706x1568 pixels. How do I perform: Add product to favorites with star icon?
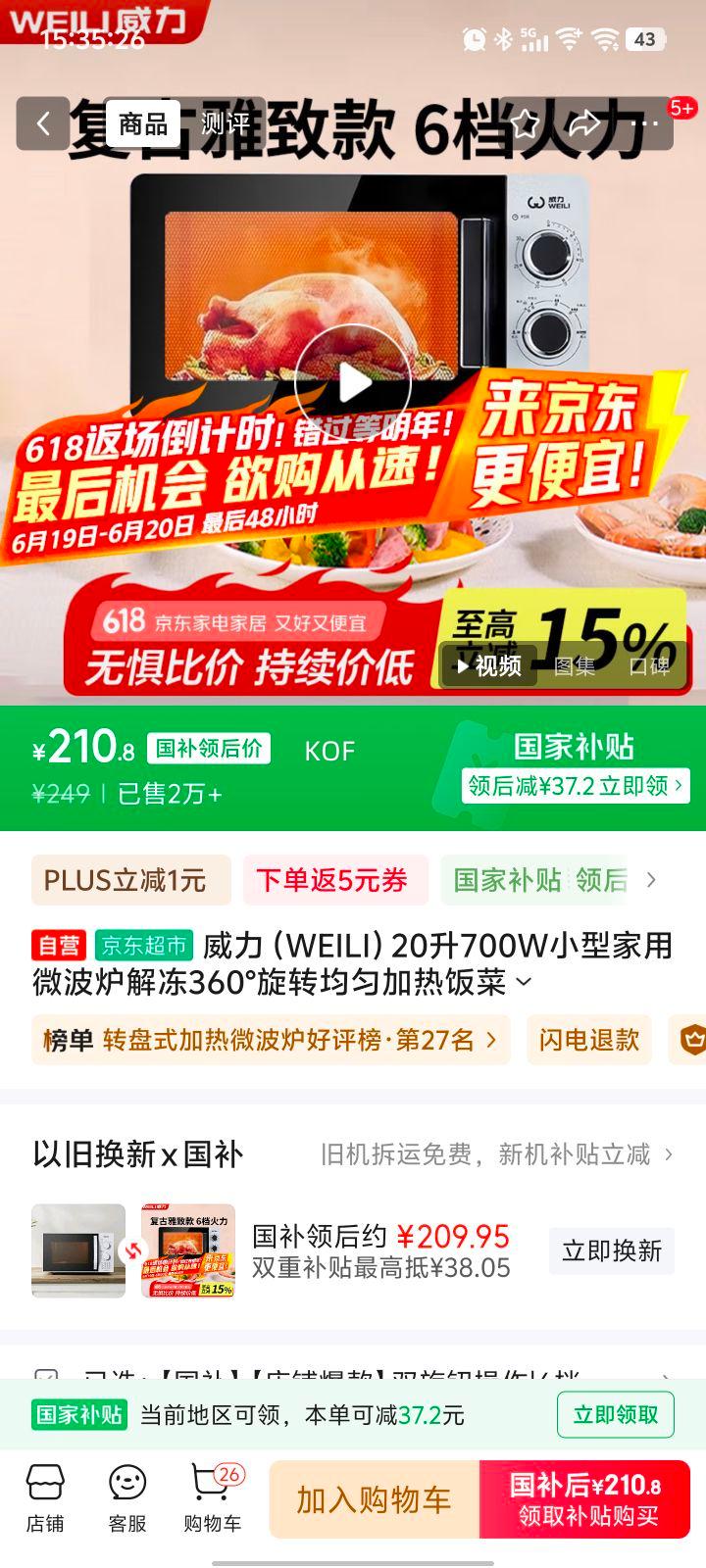pos(524,123)
